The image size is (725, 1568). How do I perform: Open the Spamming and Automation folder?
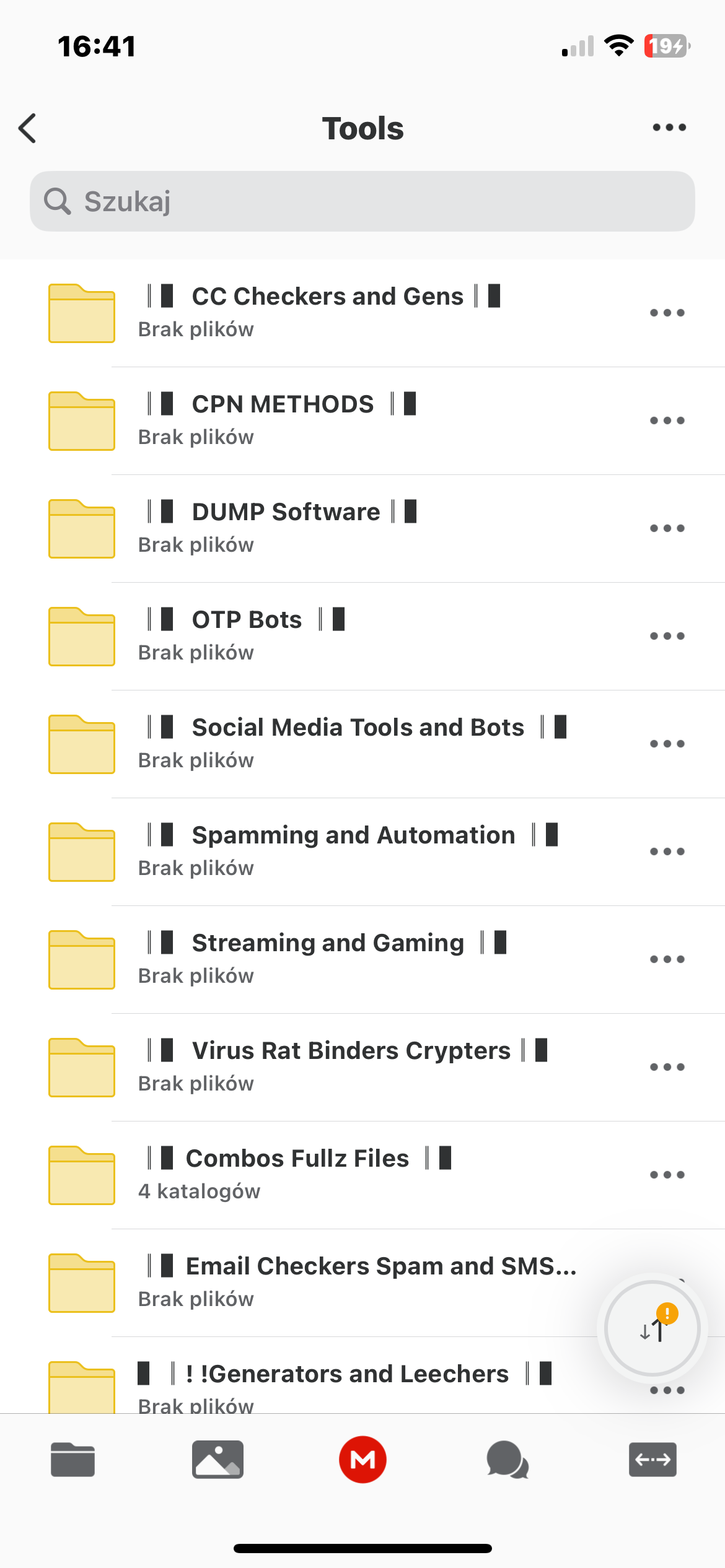[x=353, y=850]
